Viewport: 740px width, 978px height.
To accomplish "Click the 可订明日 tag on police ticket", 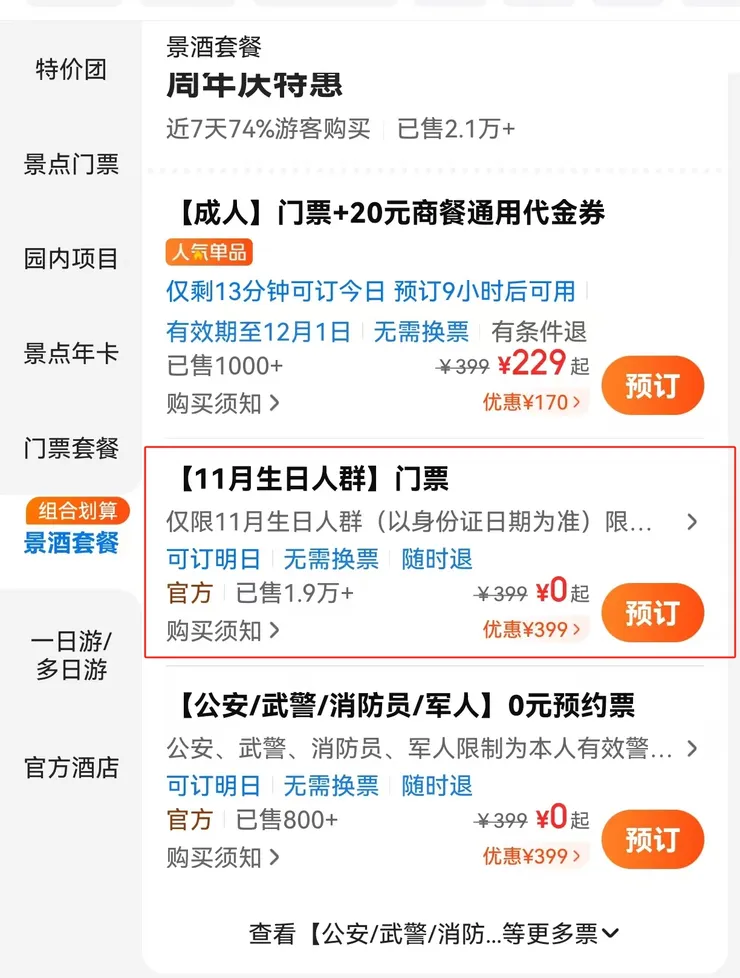I will click(215, 786).
